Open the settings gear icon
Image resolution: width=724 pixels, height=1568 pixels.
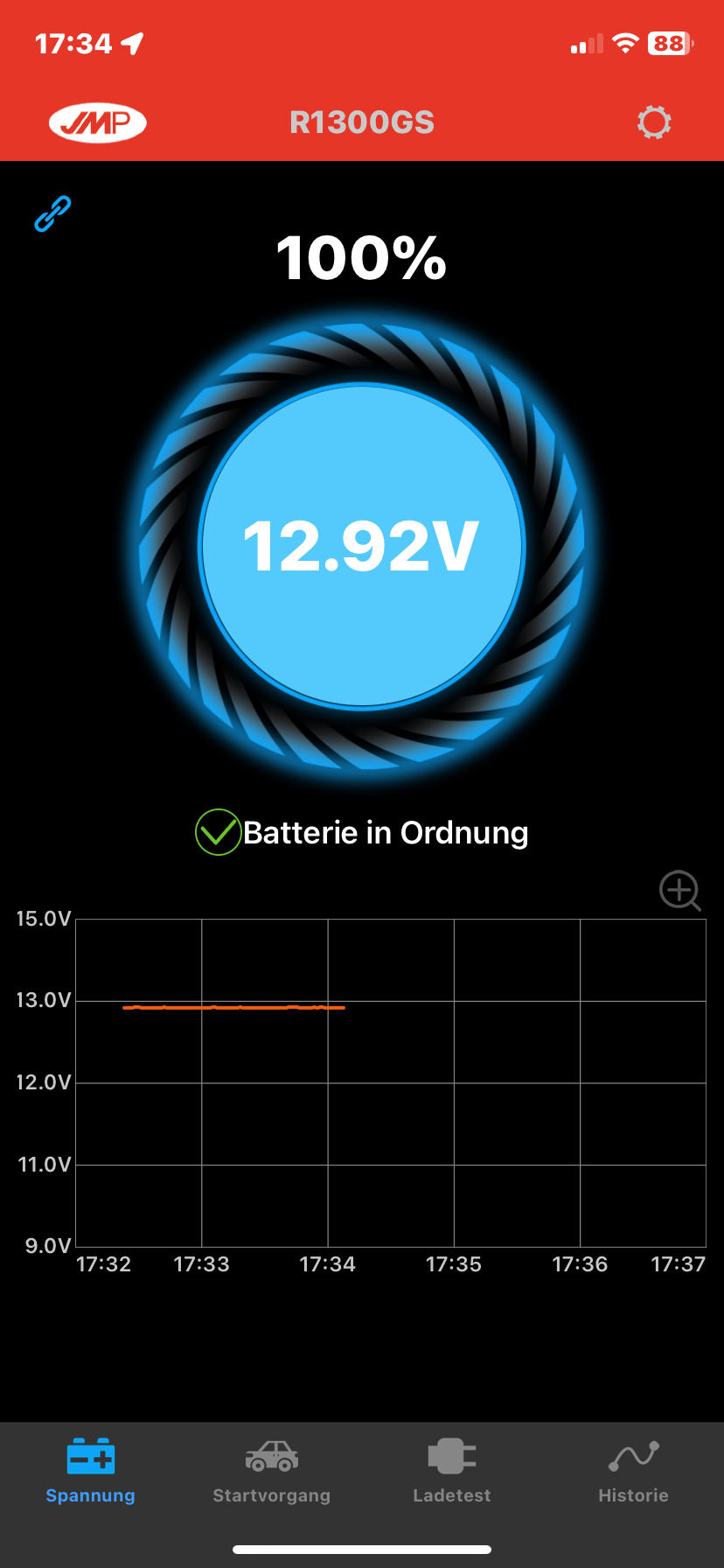pyautogui.click(x=654, y=122)
